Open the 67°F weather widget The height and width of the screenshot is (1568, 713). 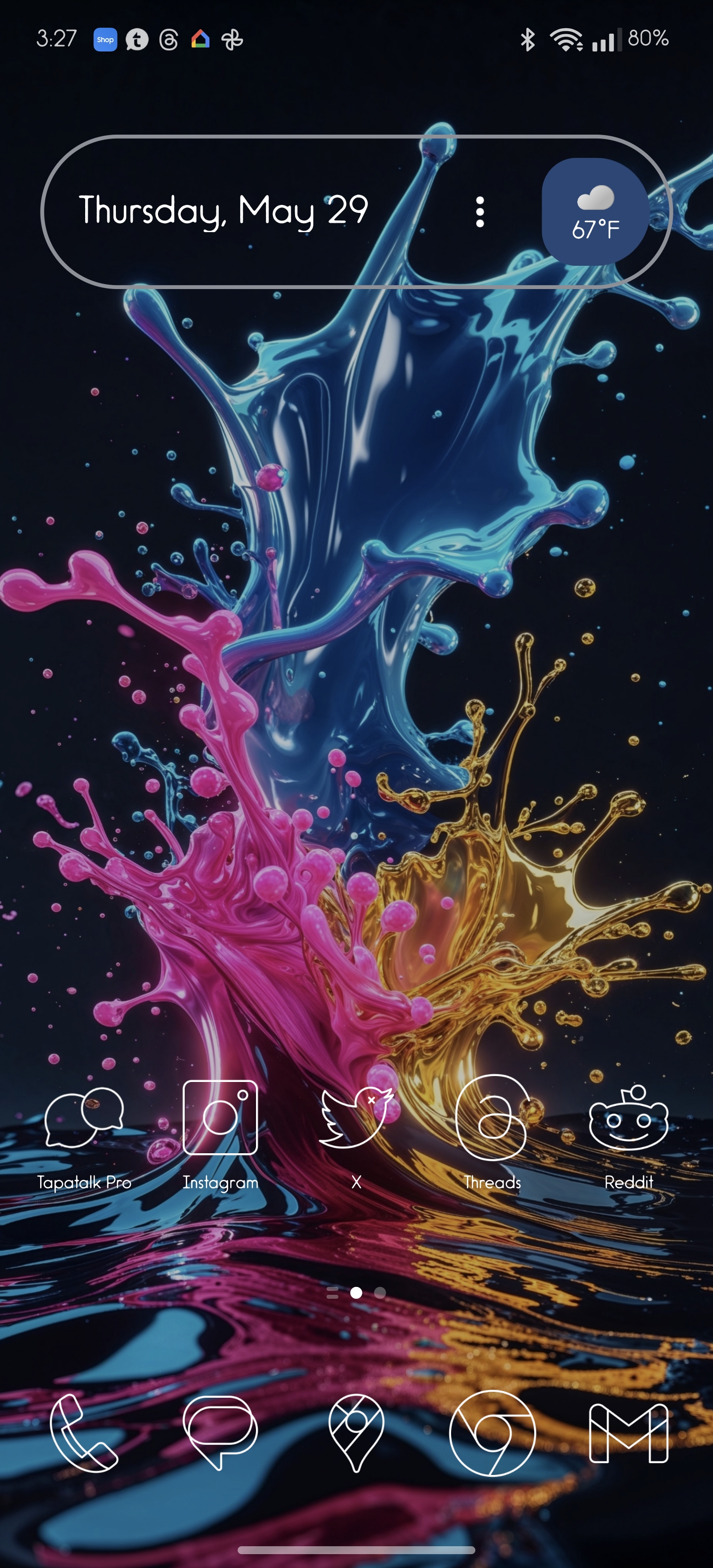[x=595, y=212]
